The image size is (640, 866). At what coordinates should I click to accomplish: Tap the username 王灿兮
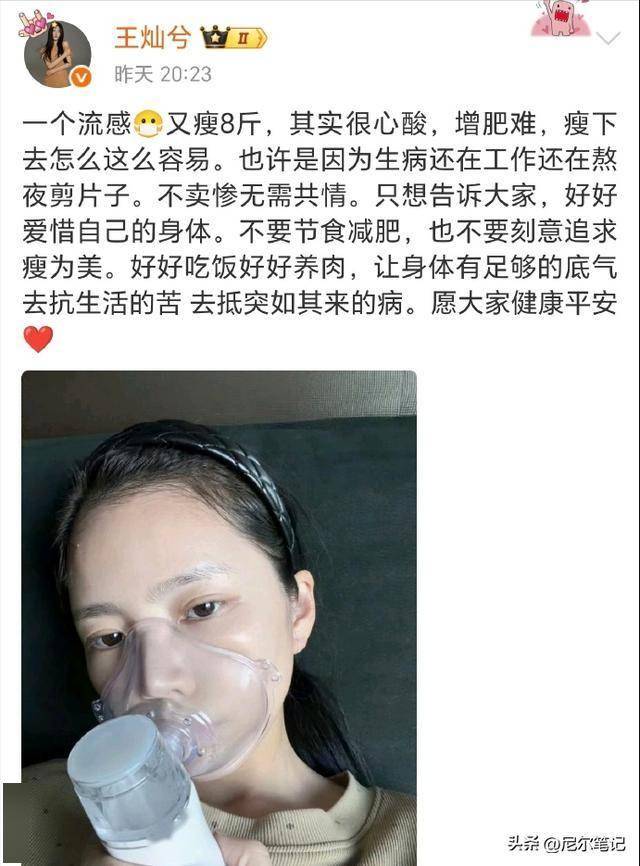[152, 38]
